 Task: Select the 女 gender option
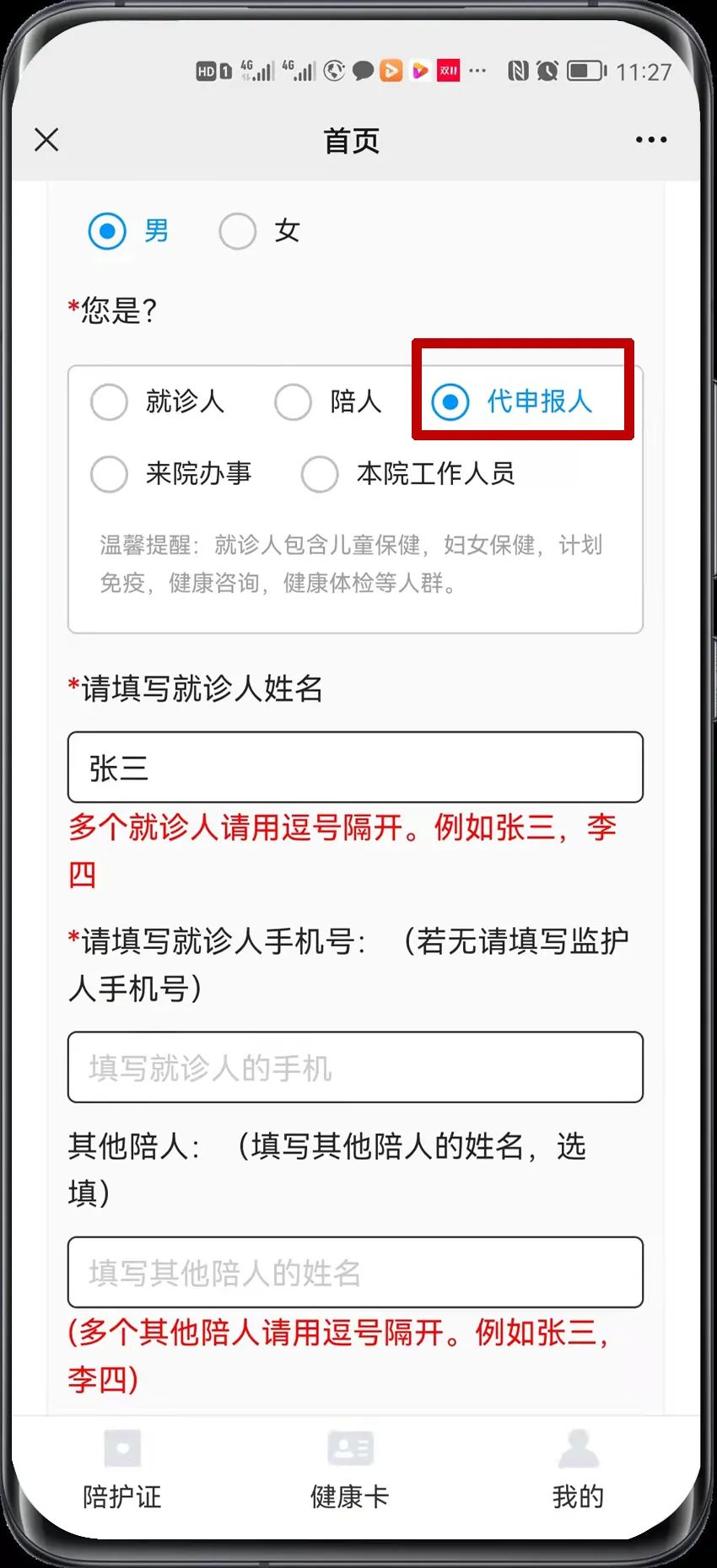coord(238,231)
